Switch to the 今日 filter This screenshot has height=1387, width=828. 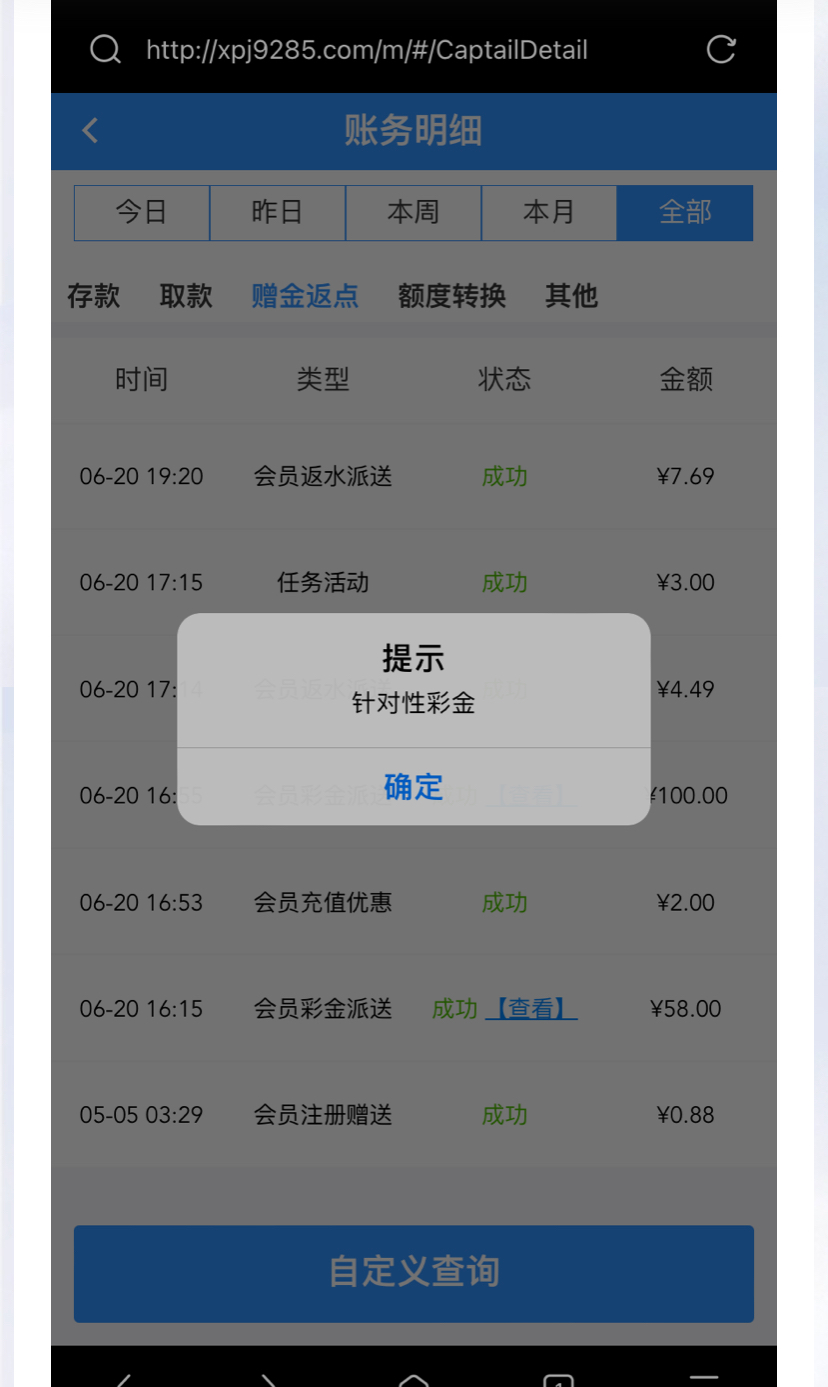[141, 213]
